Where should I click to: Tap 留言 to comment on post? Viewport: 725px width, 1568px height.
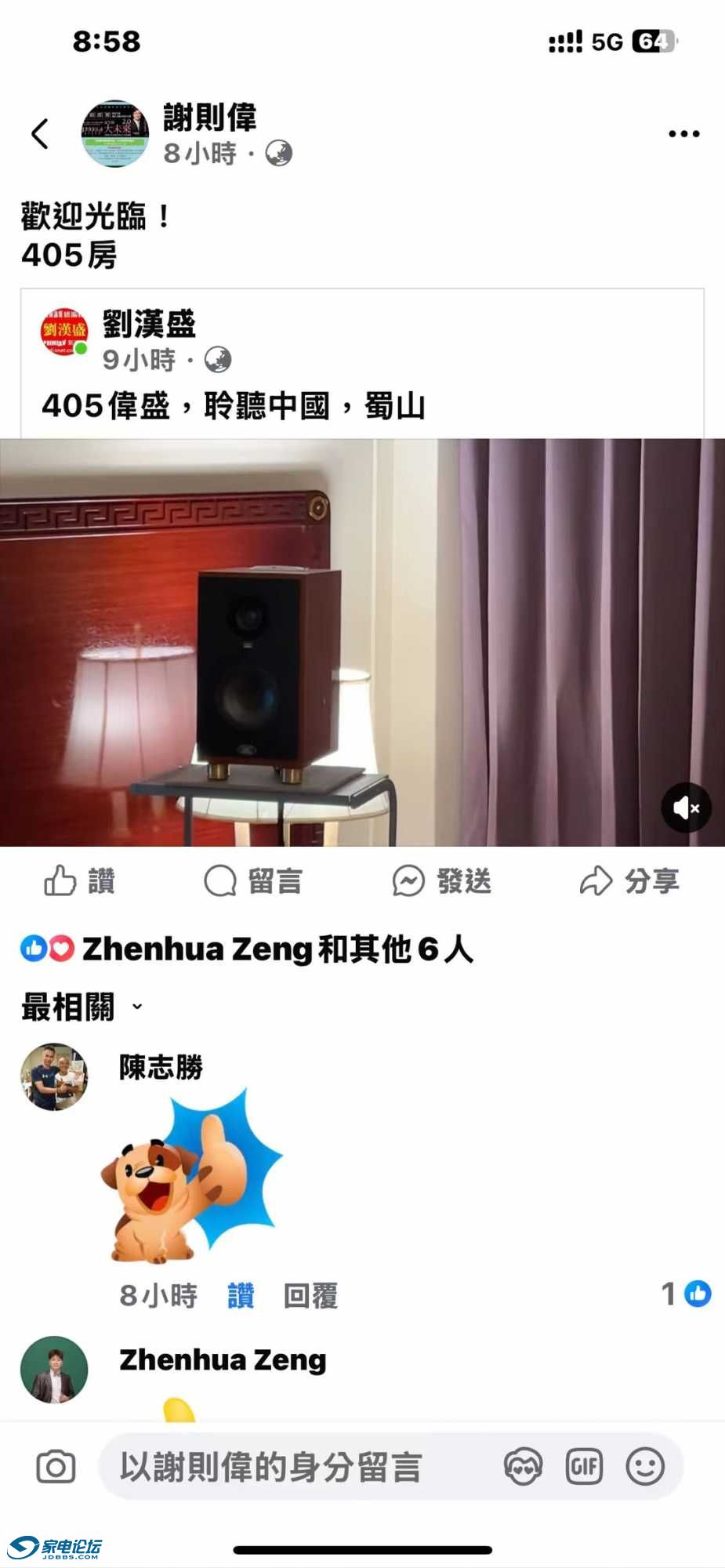252,881
